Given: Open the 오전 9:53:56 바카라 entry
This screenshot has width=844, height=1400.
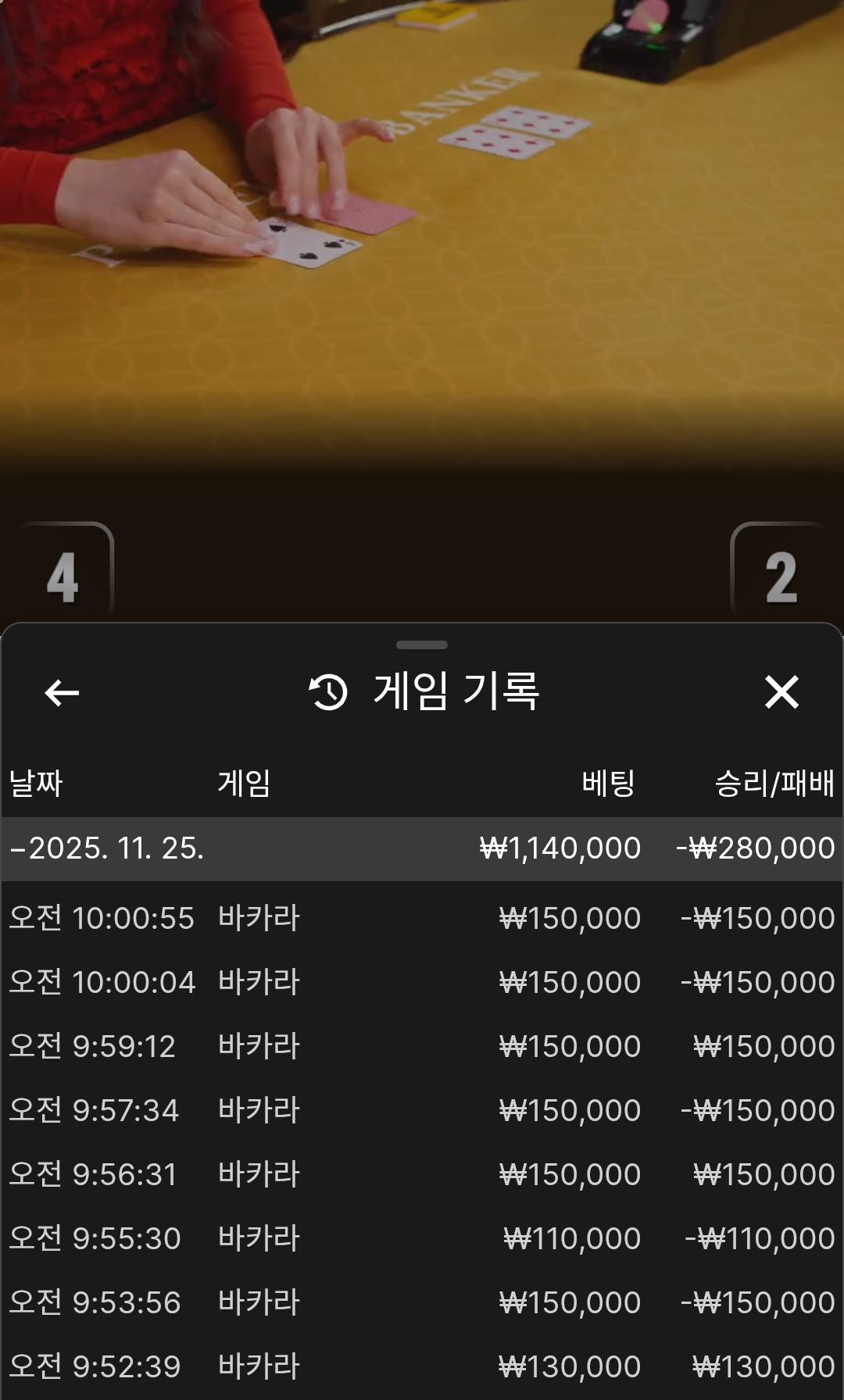Looking at the screenshot, I should tap(422, 1302).
